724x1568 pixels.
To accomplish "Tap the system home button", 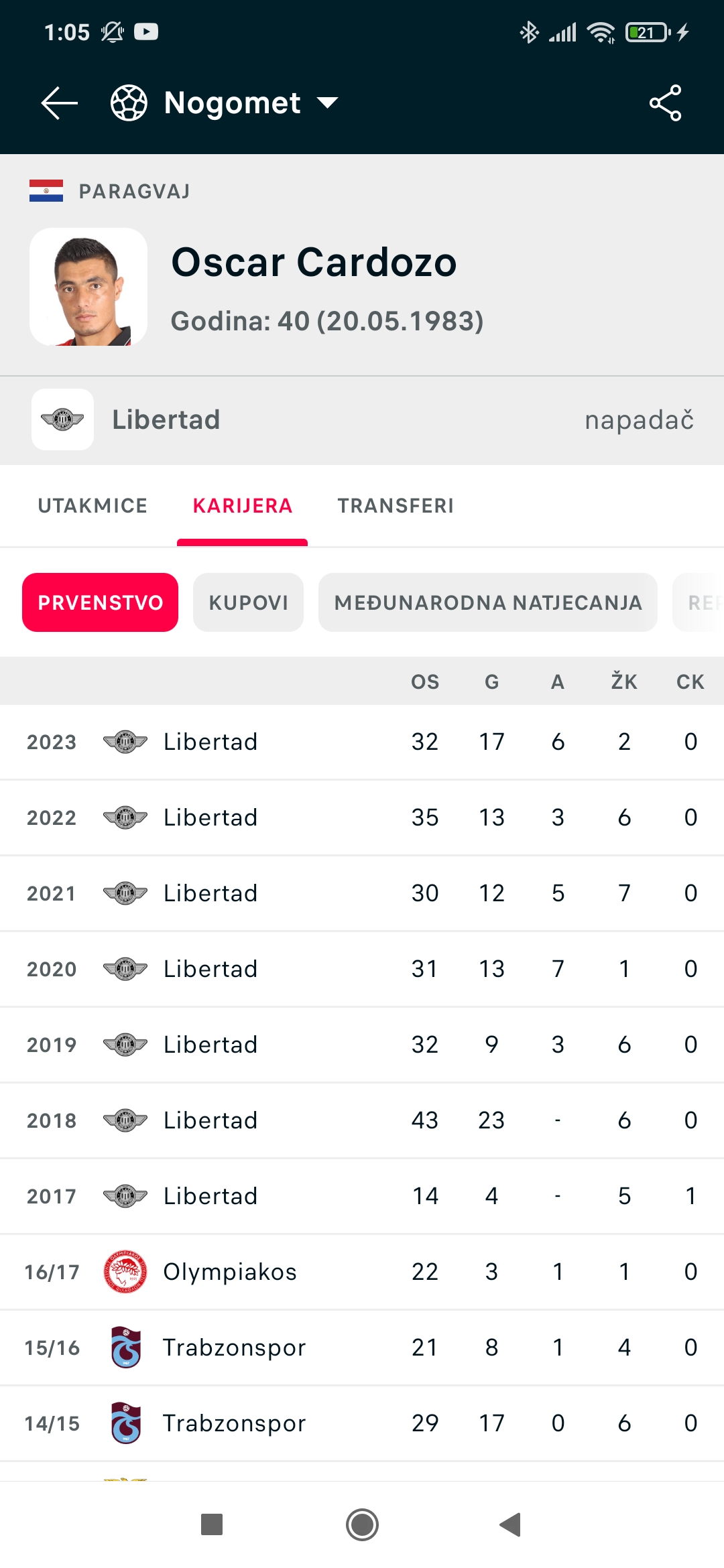I will [x=362, y=1525].
